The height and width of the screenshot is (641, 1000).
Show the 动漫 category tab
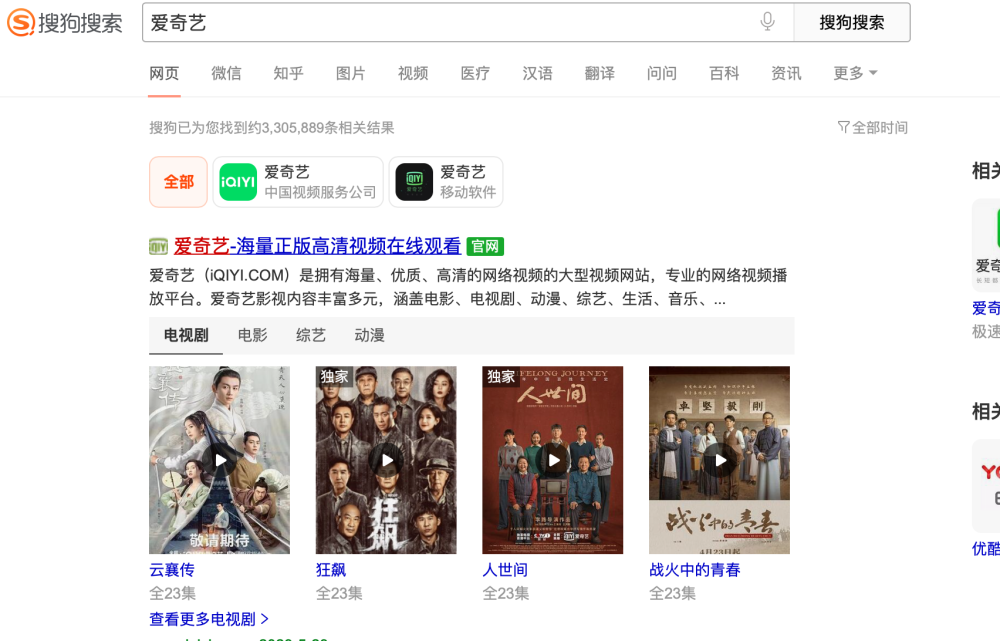pos(369,335)
